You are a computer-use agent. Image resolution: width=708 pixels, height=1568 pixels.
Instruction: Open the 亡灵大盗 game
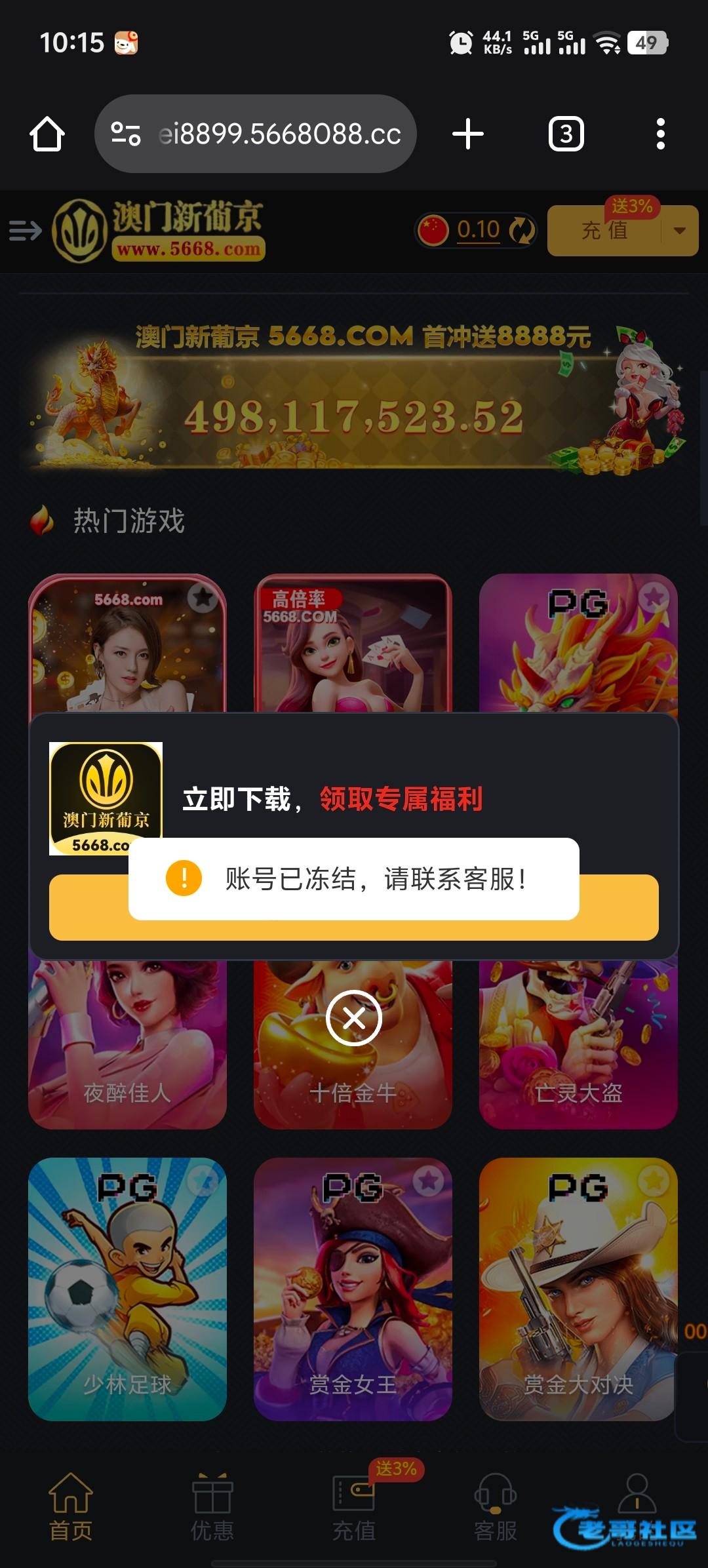tap(578, 1049)
